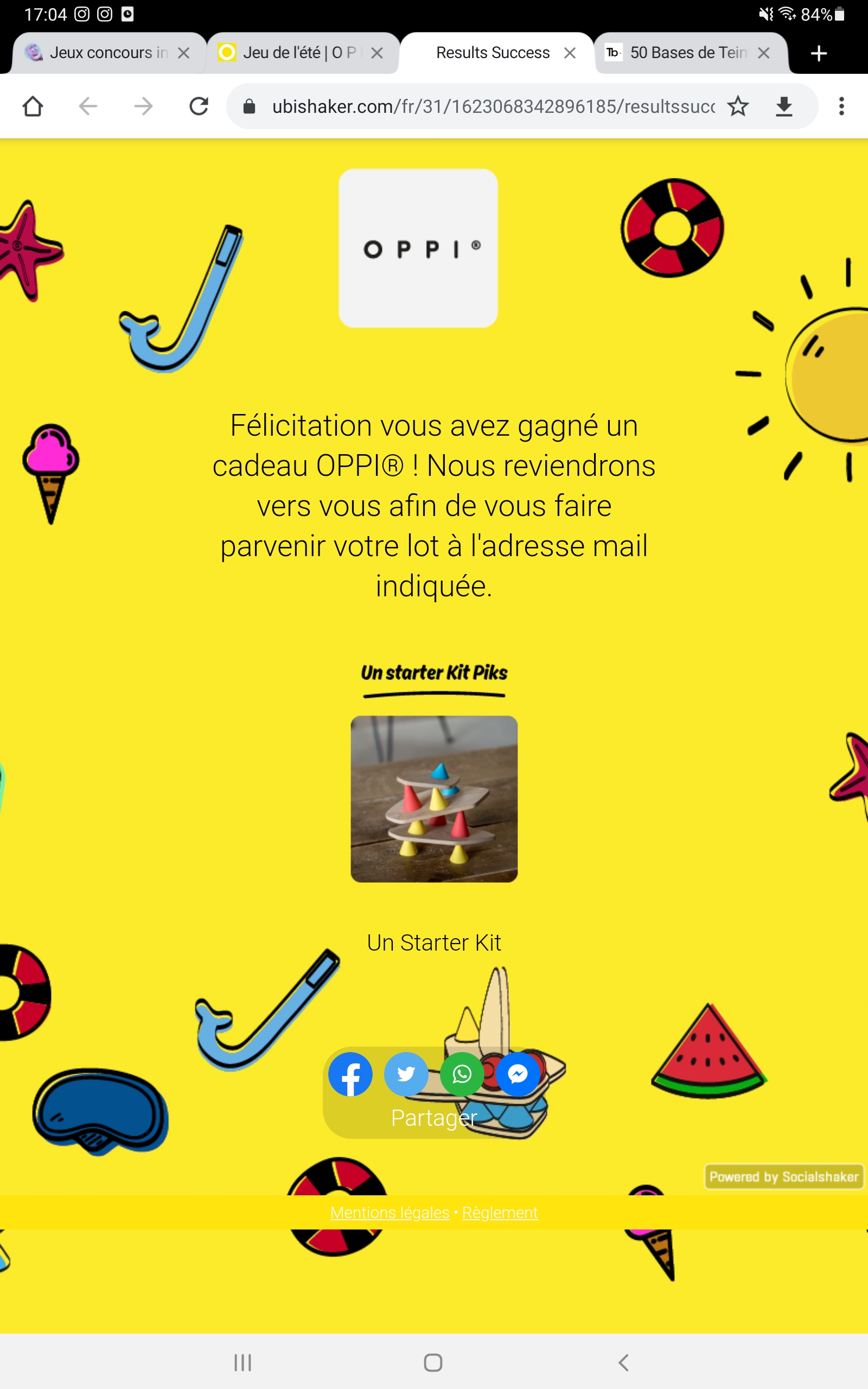Share on Facebook

pyautogui.click(x=350, y=1074)
